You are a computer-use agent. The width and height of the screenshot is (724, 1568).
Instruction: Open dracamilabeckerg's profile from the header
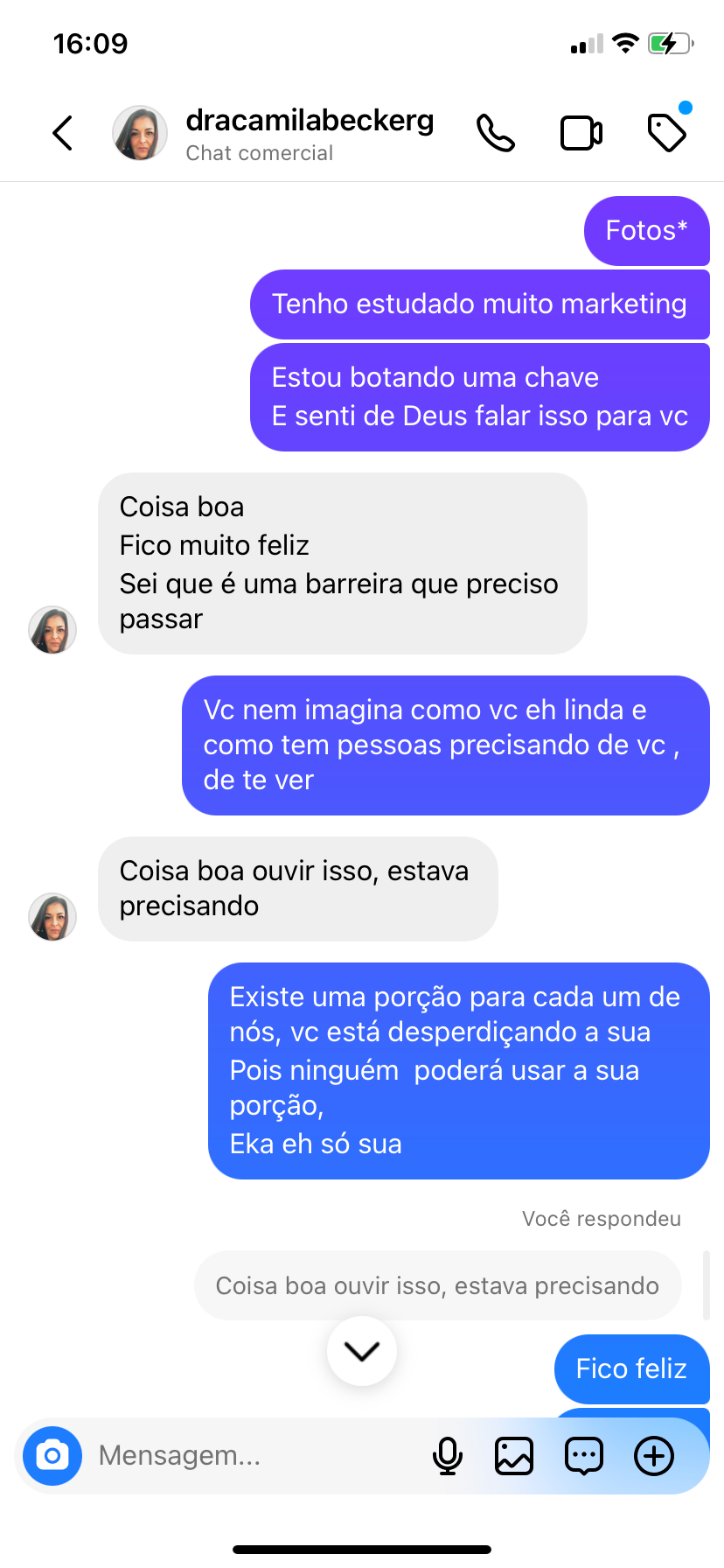[310, 133]
